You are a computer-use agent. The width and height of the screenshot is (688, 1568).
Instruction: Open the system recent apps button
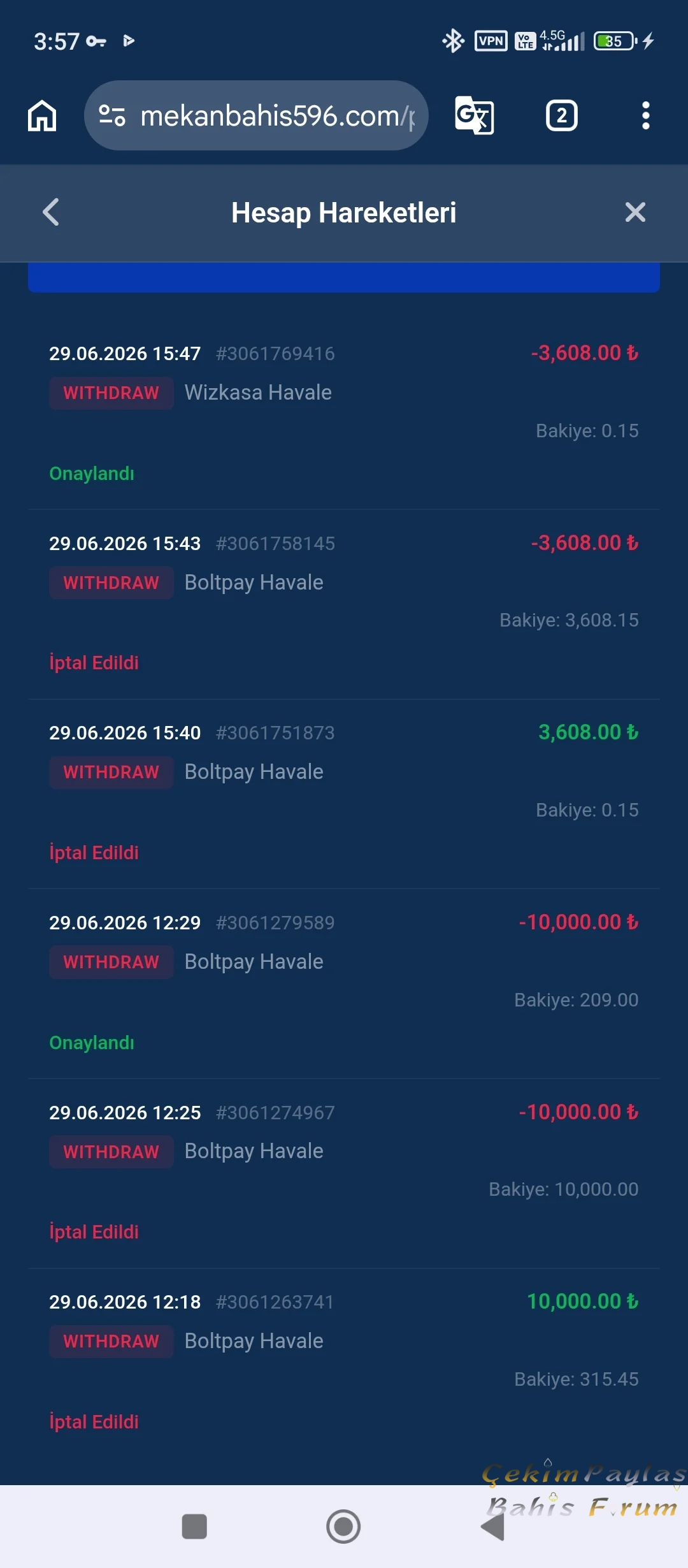pos(194,1527)
